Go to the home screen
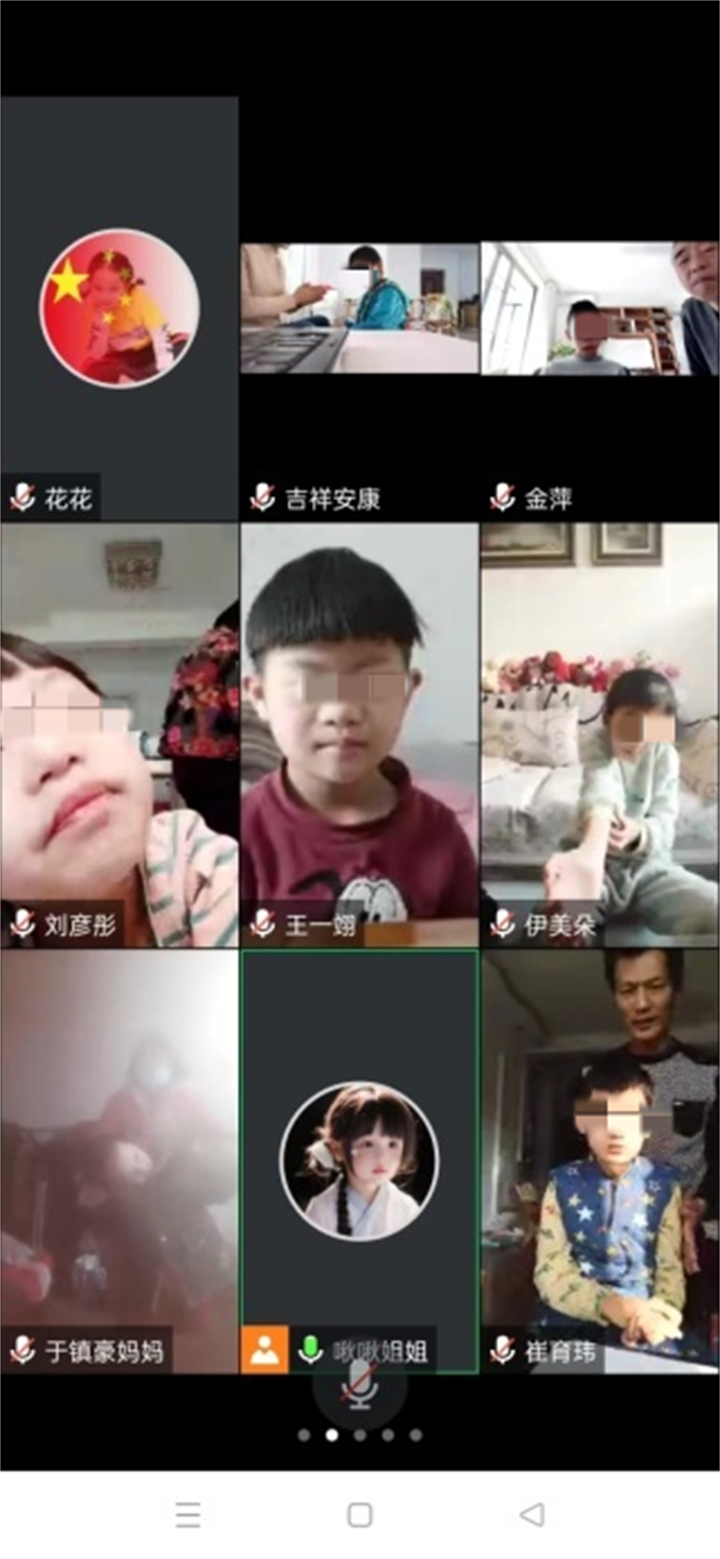 coord(360,1514)
